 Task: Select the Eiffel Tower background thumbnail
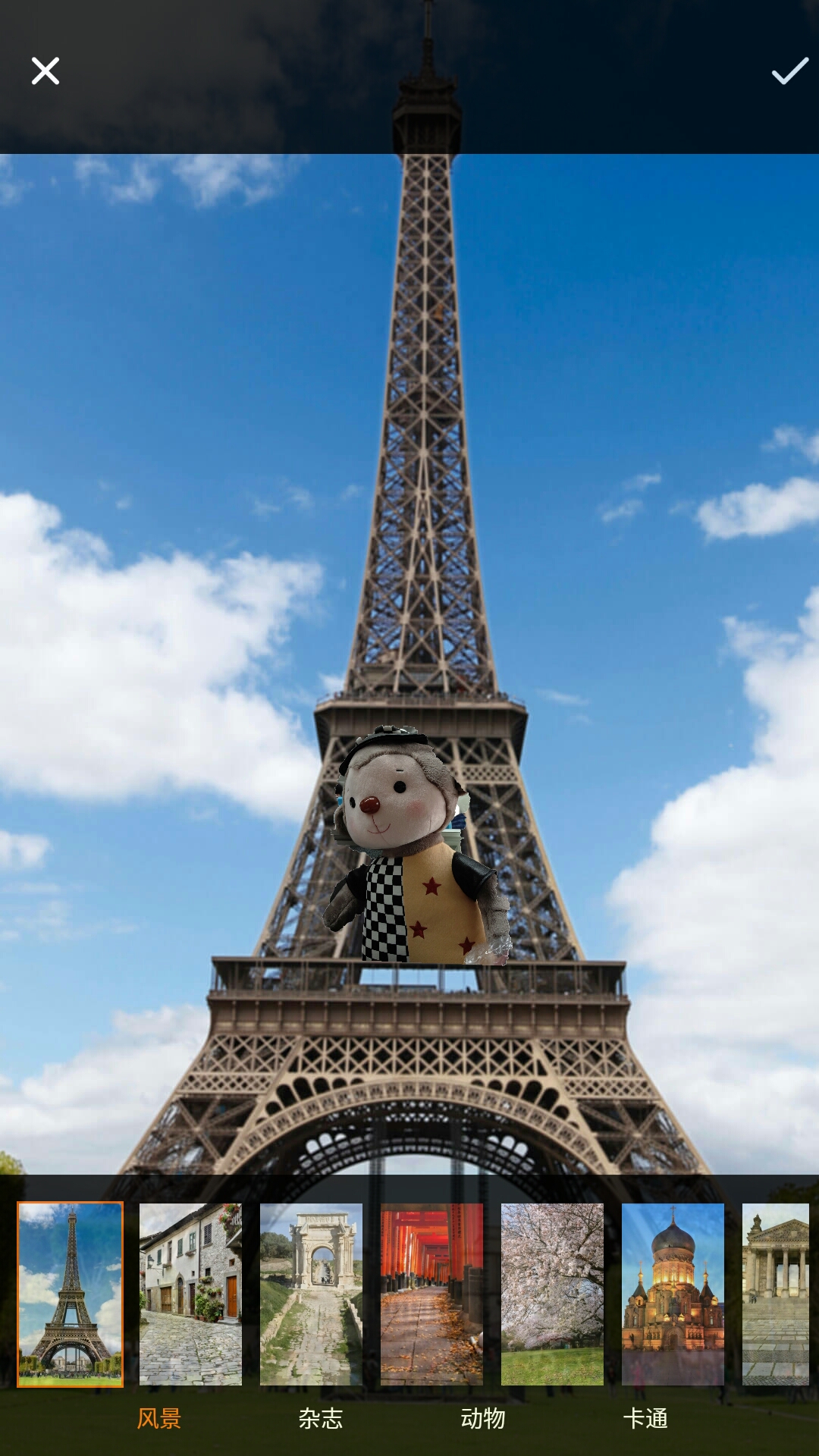click(70, 1294)
